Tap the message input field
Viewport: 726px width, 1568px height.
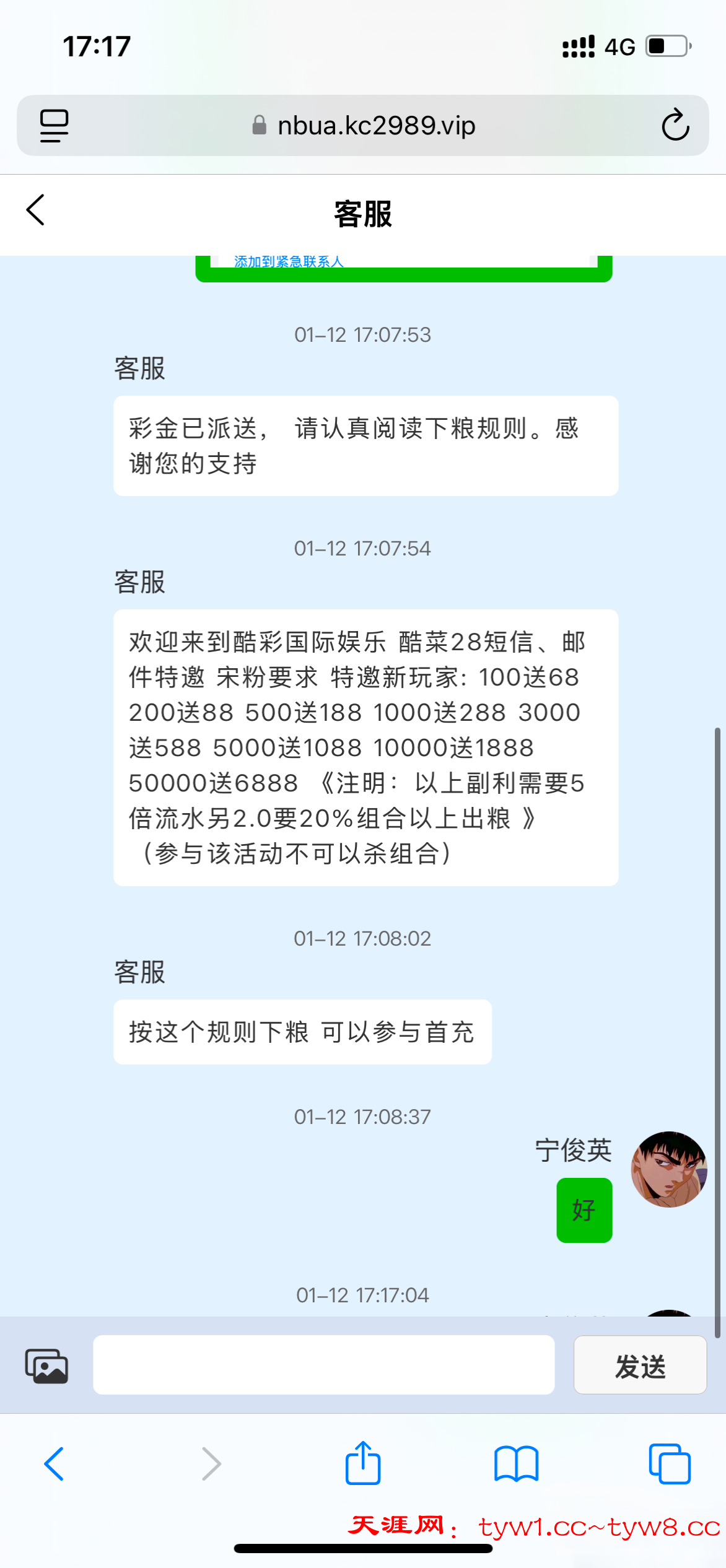pos(323,1365)
